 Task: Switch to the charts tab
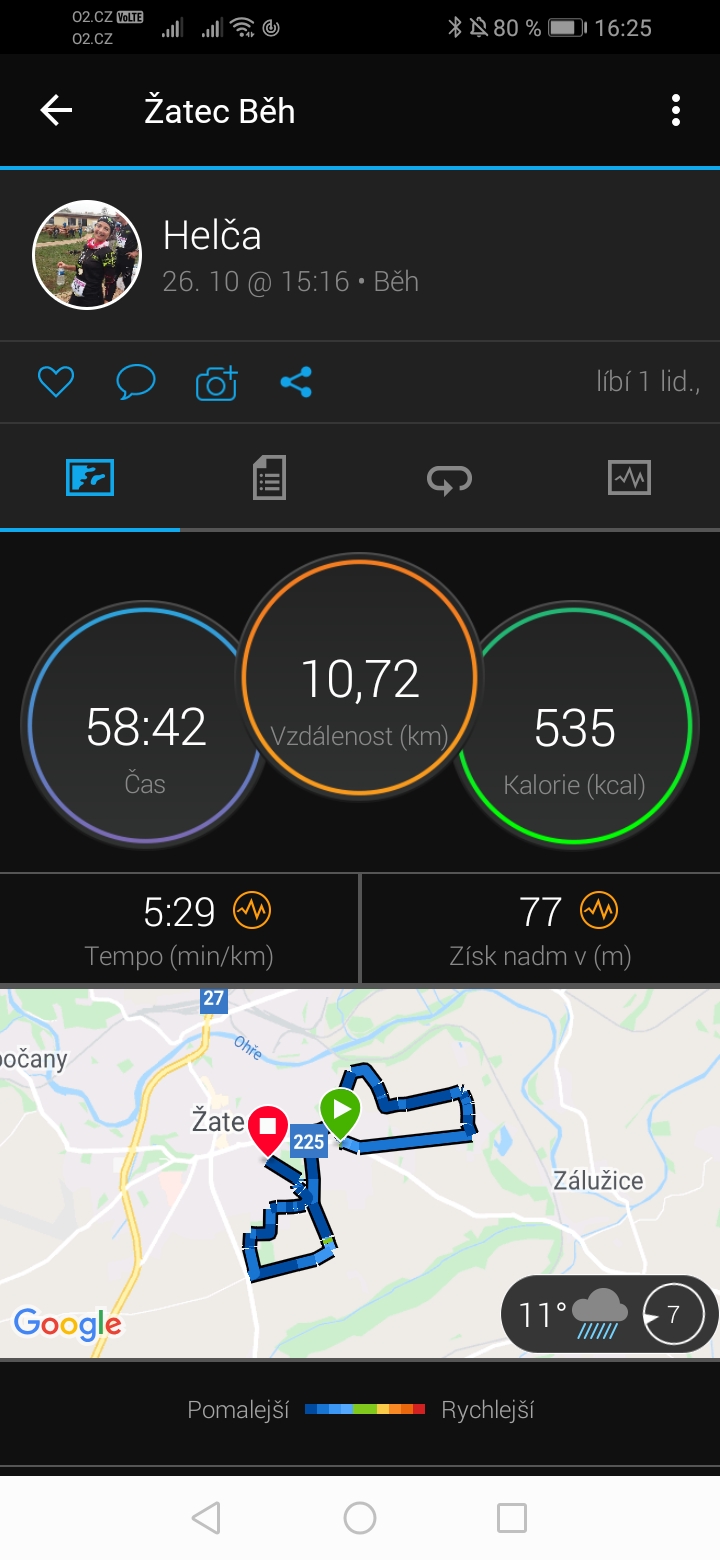[629, 478]
